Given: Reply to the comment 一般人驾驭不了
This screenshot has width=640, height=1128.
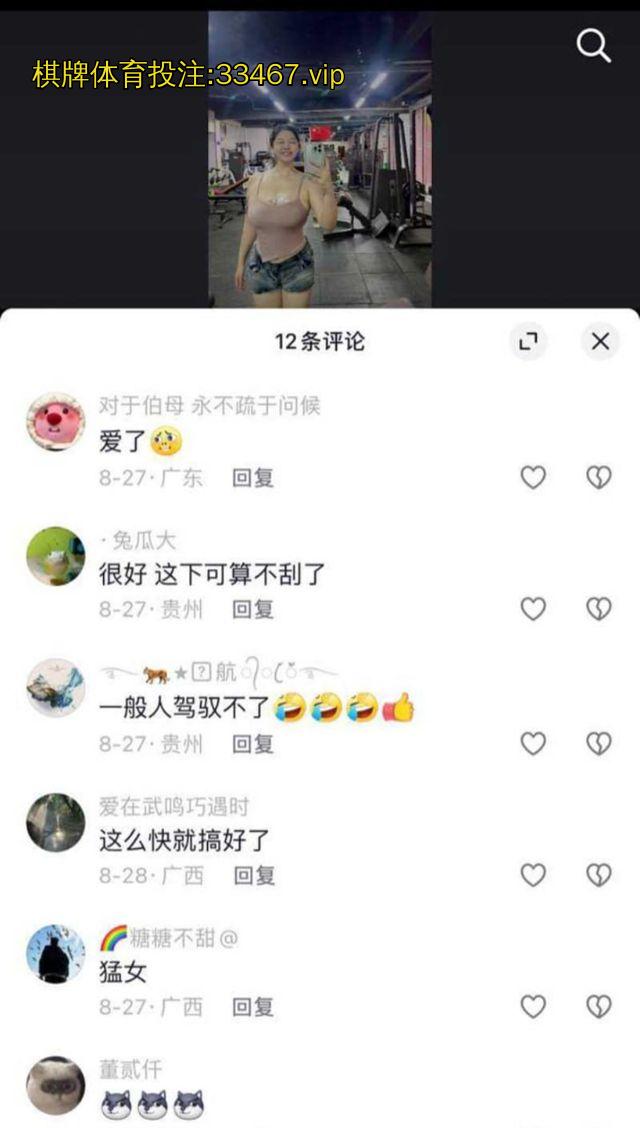Looking at the screenshot, I should [253, 744].
